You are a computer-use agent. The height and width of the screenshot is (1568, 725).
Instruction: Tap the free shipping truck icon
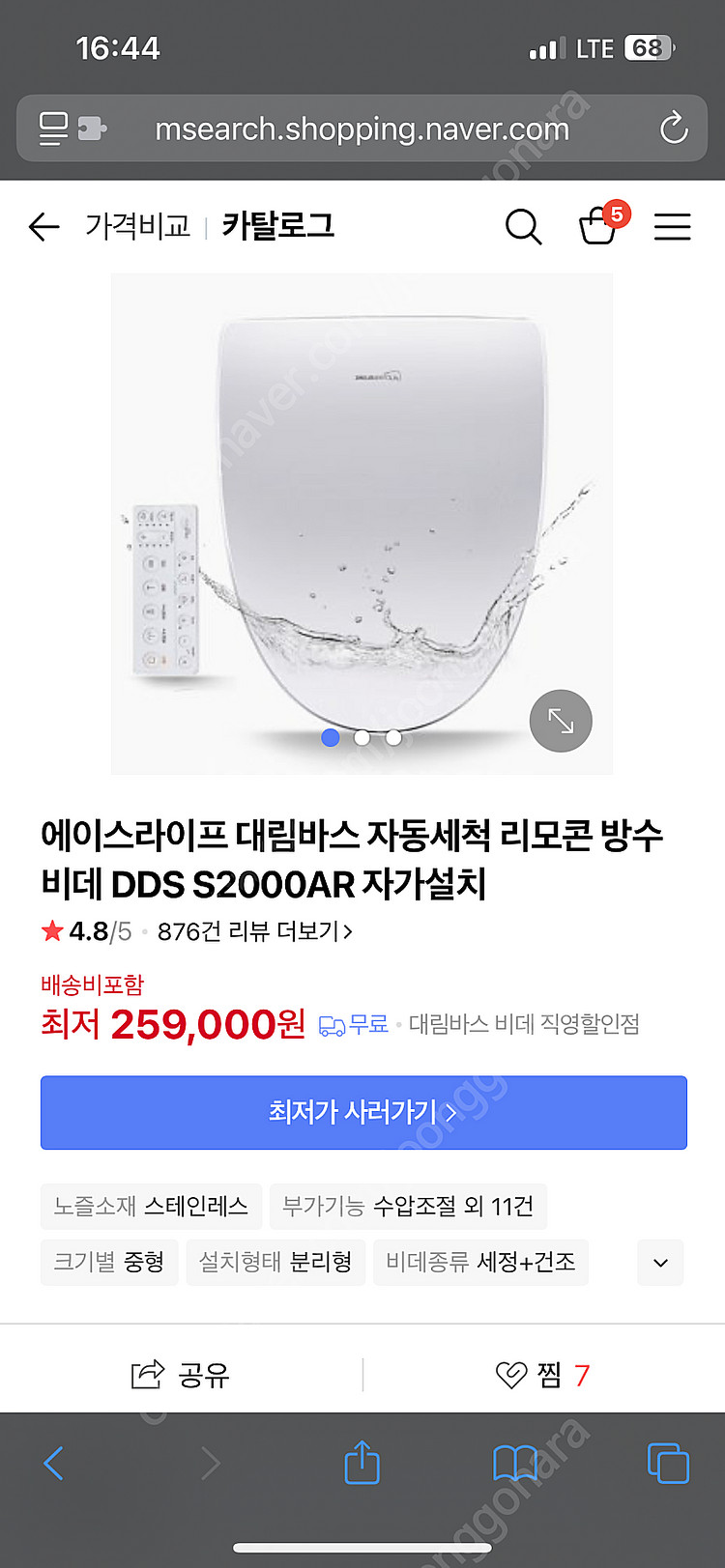coord(333,1026)
